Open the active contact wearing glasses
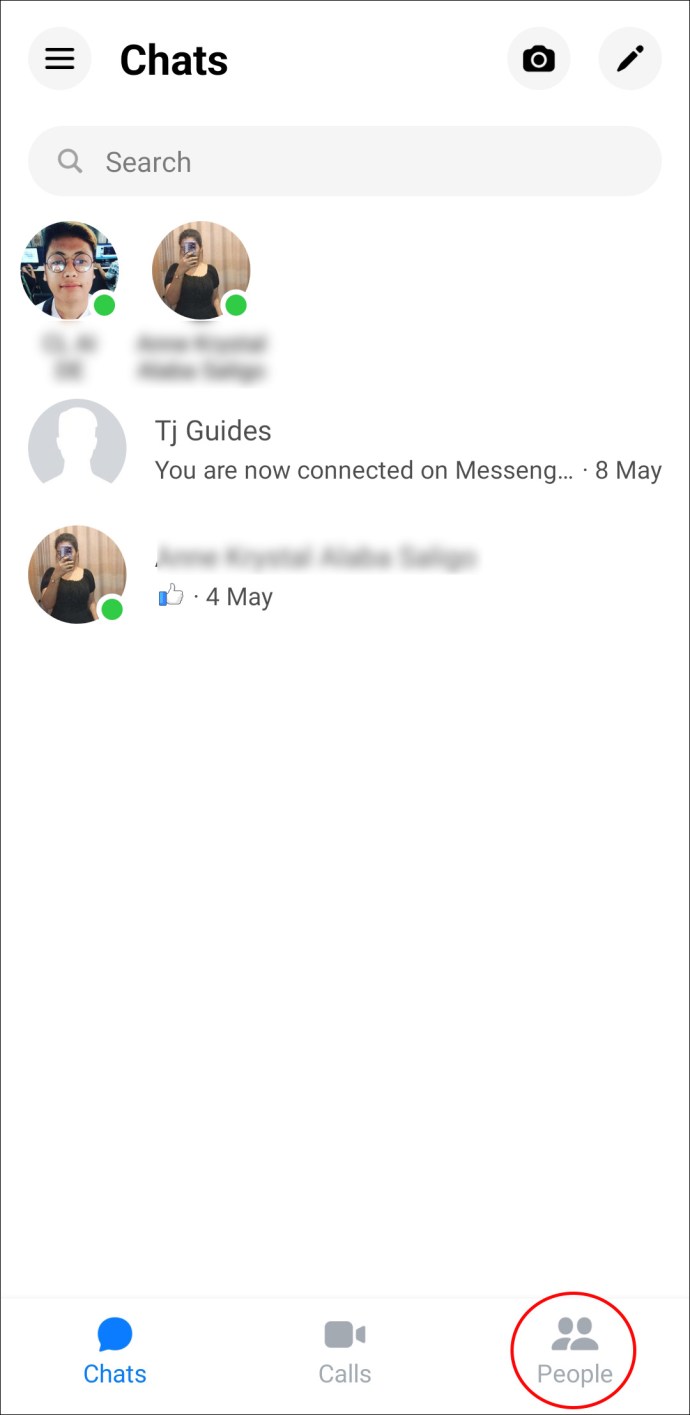This screenshot has width=690, height=1415. pos(68,270)
